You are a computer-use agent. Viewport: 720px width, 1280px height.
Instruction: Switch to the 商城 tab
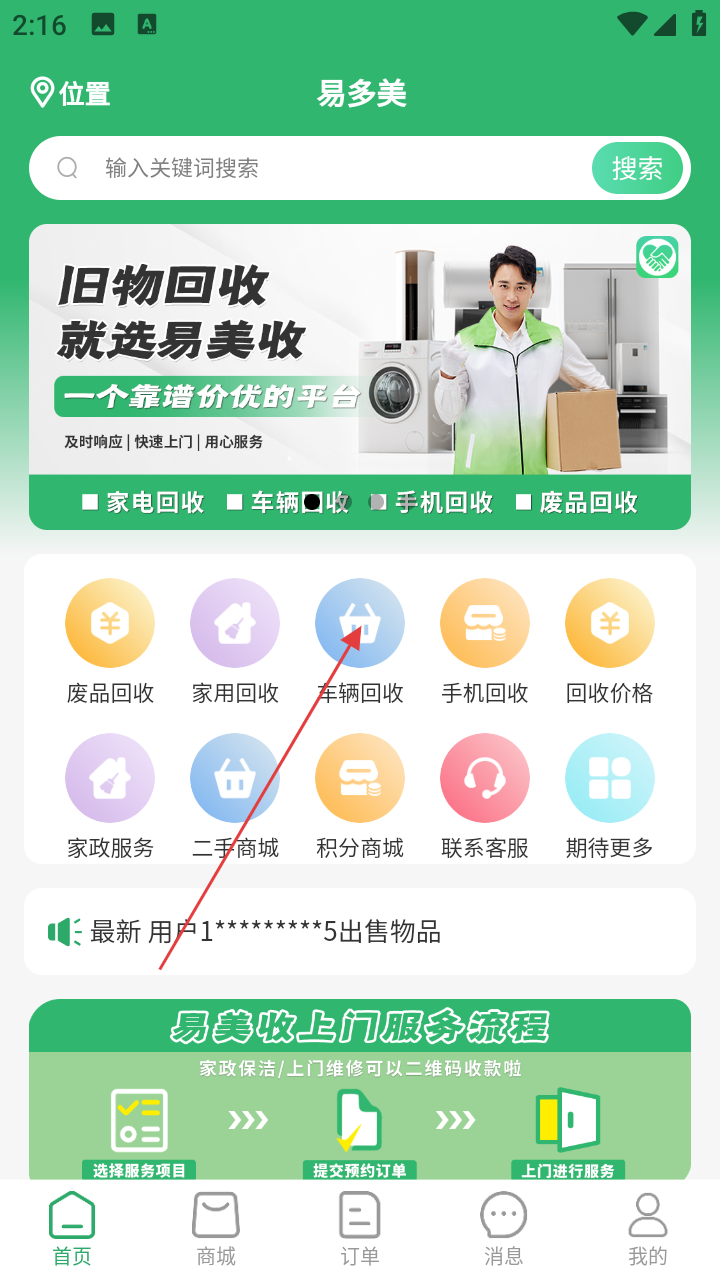pyautogui.click(x=216, y=1230)
